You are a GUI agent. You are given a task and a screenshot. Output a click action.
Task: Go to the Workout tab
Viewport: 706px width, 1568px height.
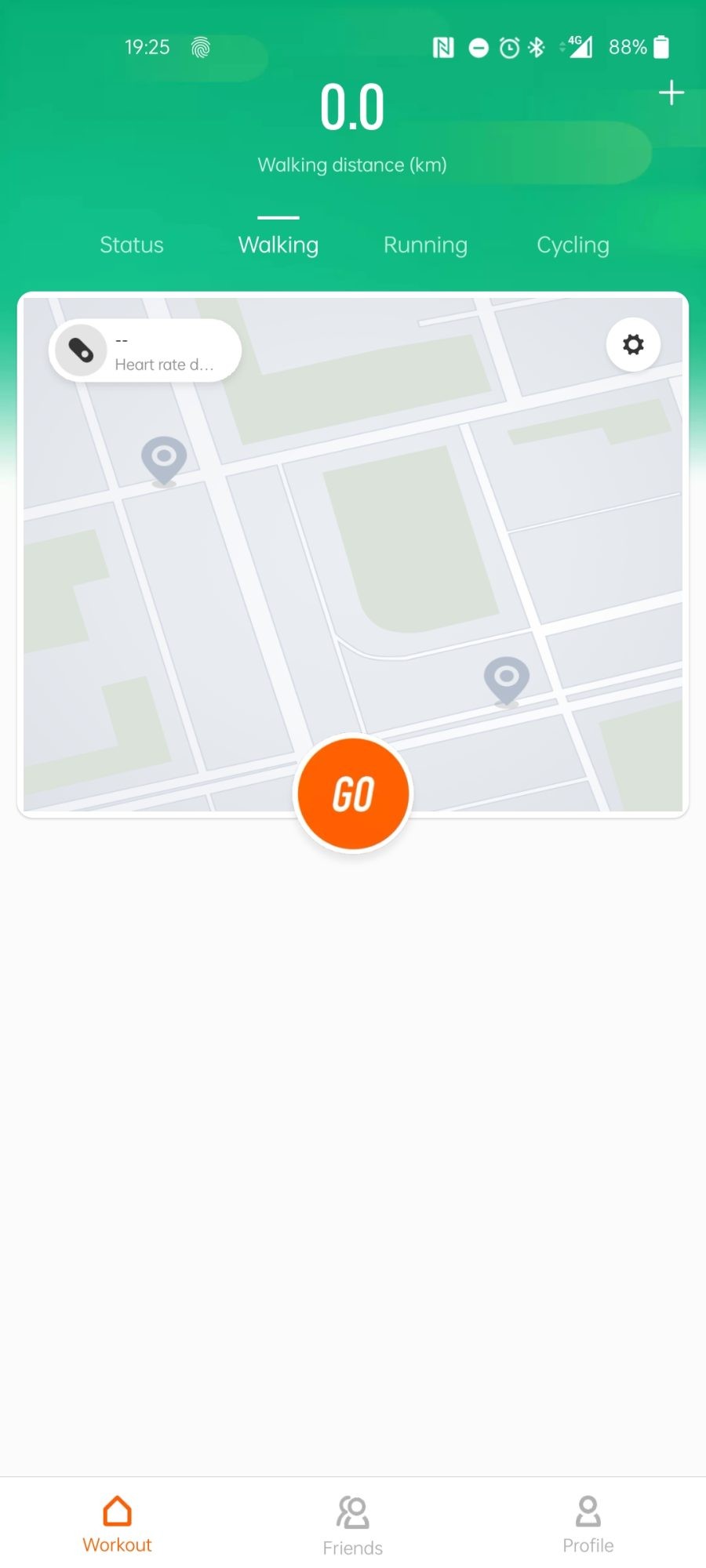[118, 1524]
